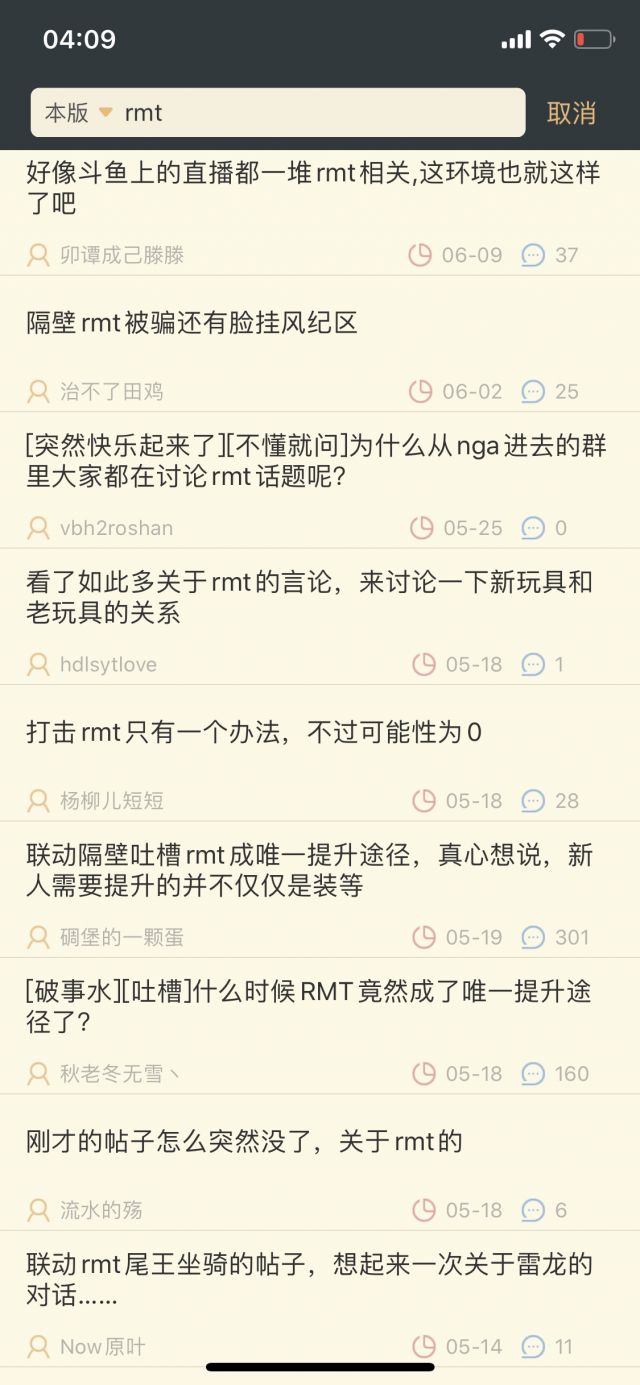Open the post 隔壁rmt被骗还有脸挂风纪区

click(x=192, y=323)
